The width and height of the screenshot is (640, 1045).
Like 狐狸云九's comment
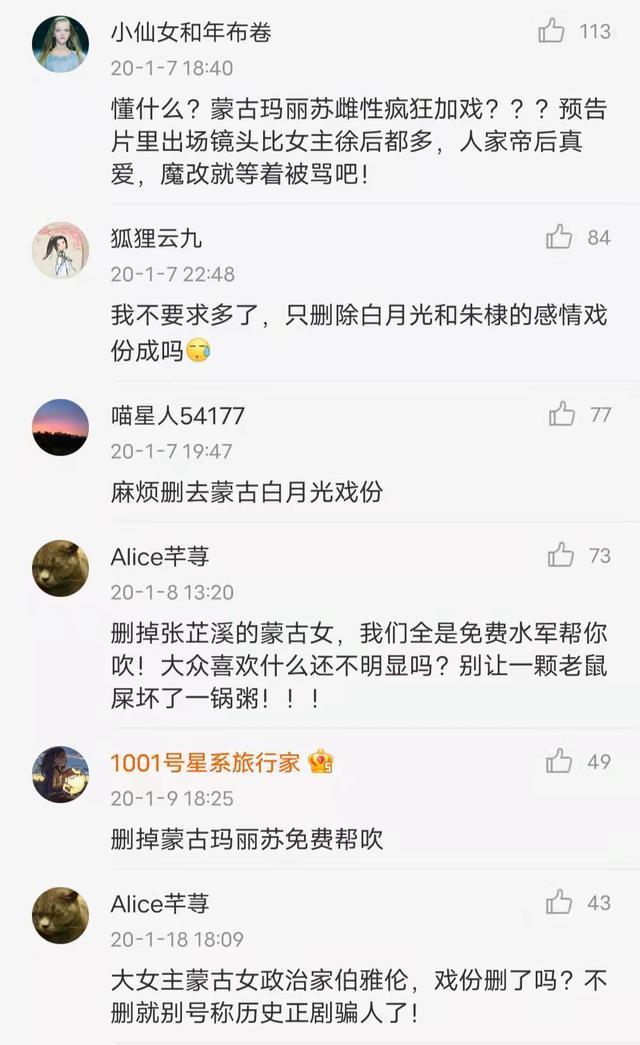[x=559, y=237]
